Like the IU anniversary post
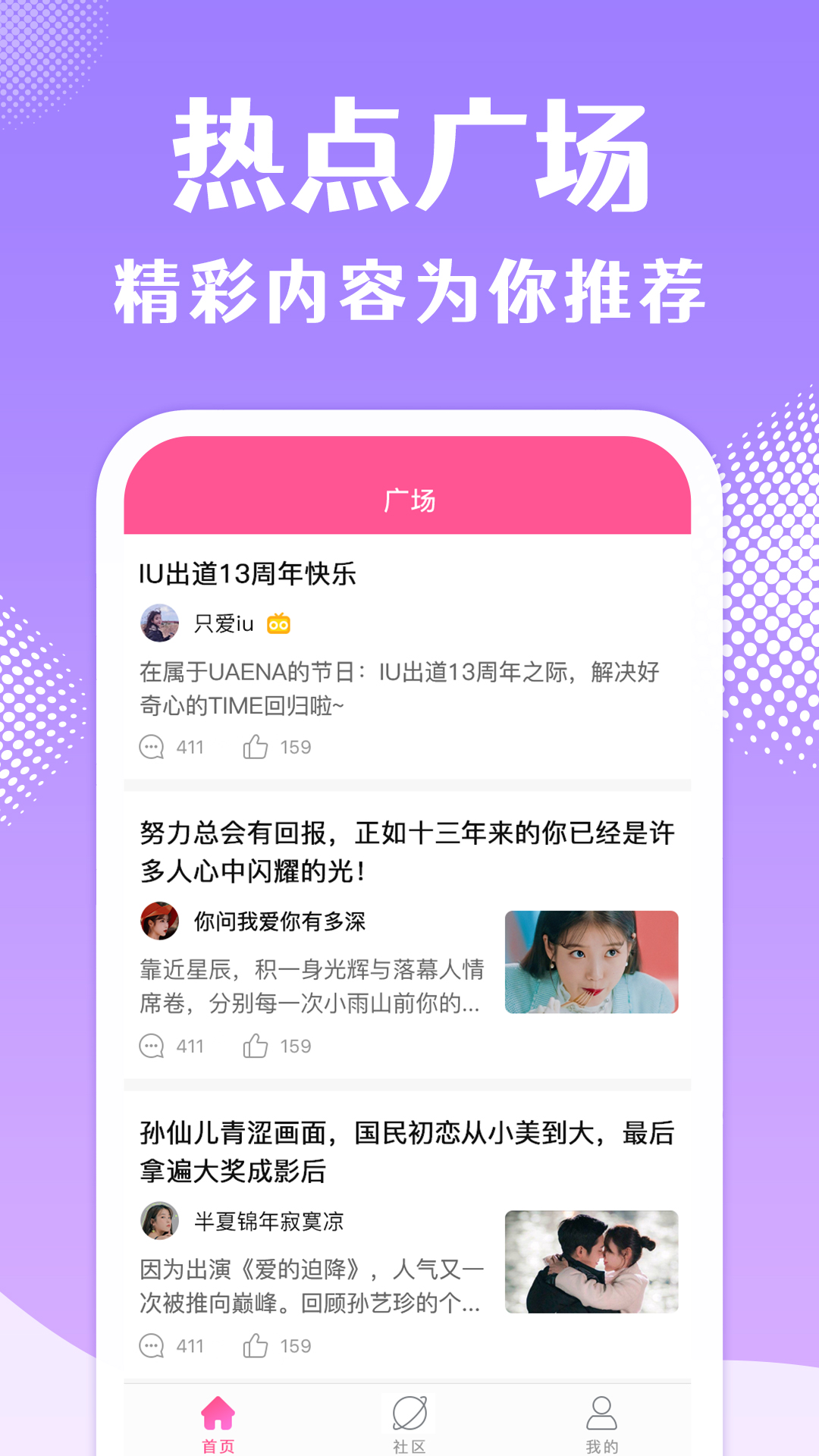Screen dimensions: 819x1456 tap(257, 746)
